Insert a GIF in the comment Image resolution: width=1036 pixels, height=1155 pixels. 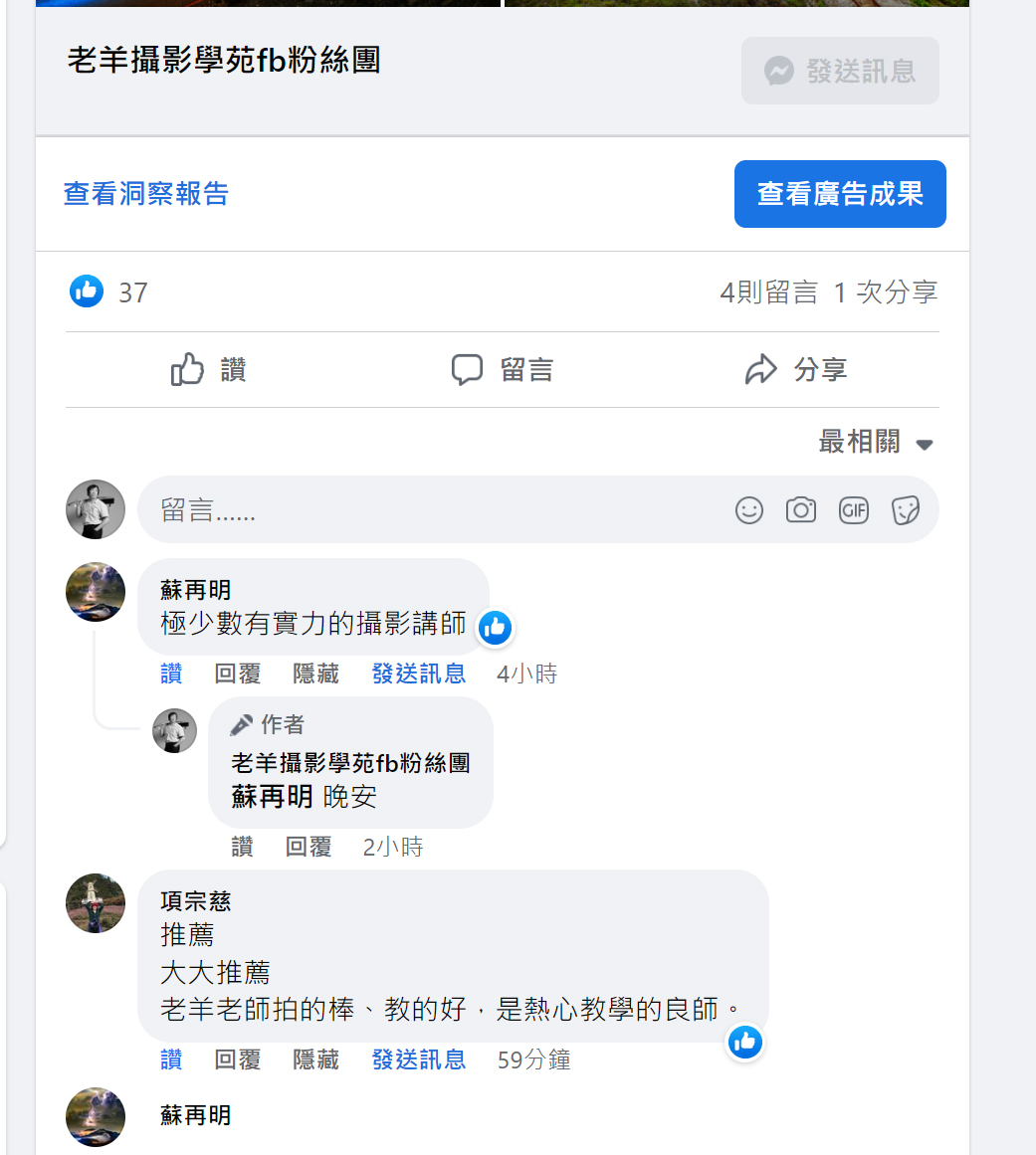(x=854, y=510)
